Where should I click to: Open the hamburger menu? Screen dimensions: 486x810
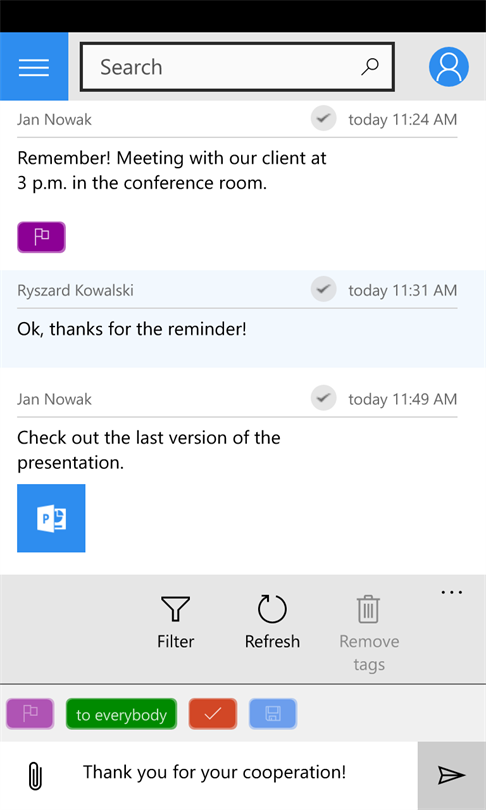pyautogui.click(x=34, y=67)
